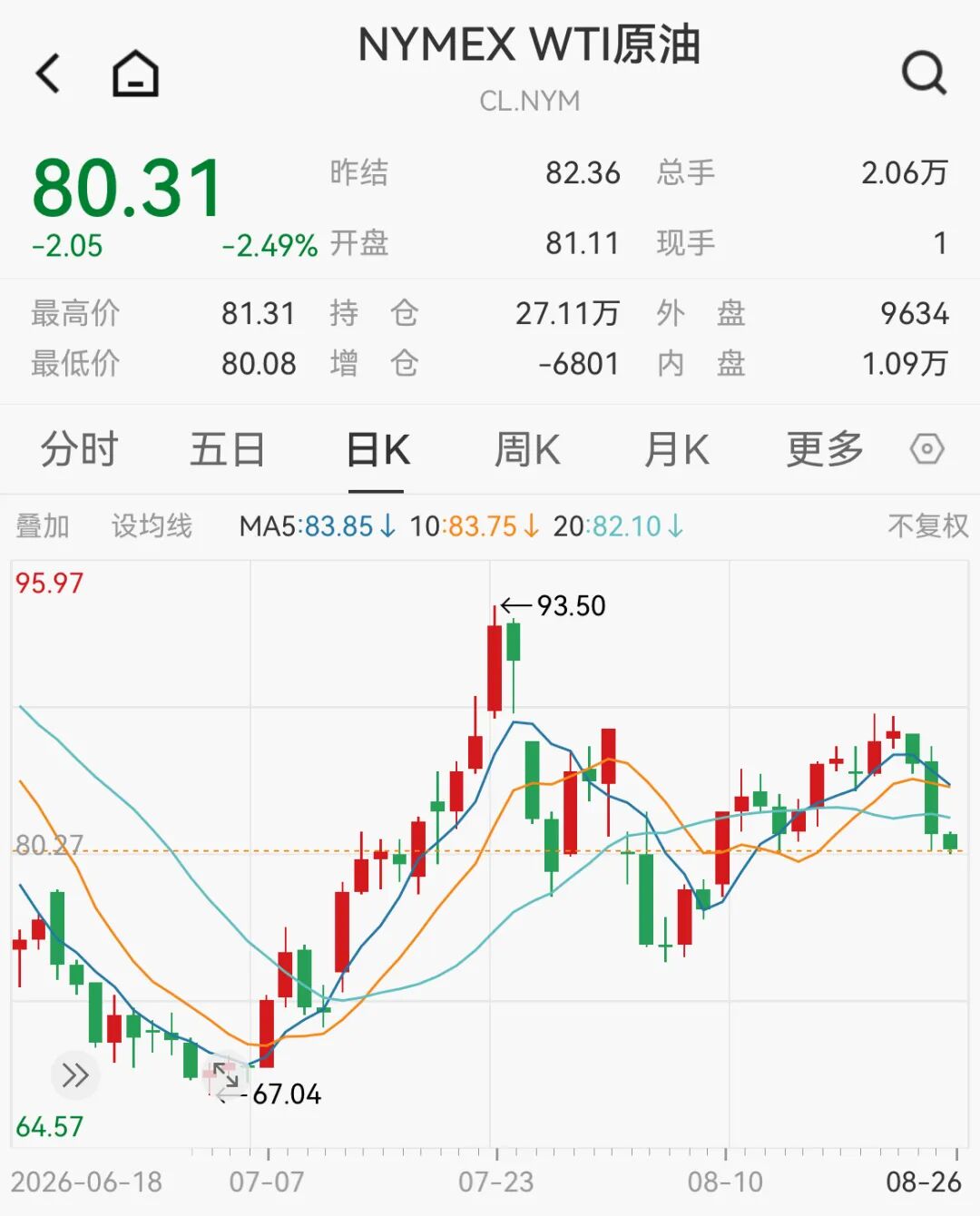Open the 更多 chart period options

[825, 449]
